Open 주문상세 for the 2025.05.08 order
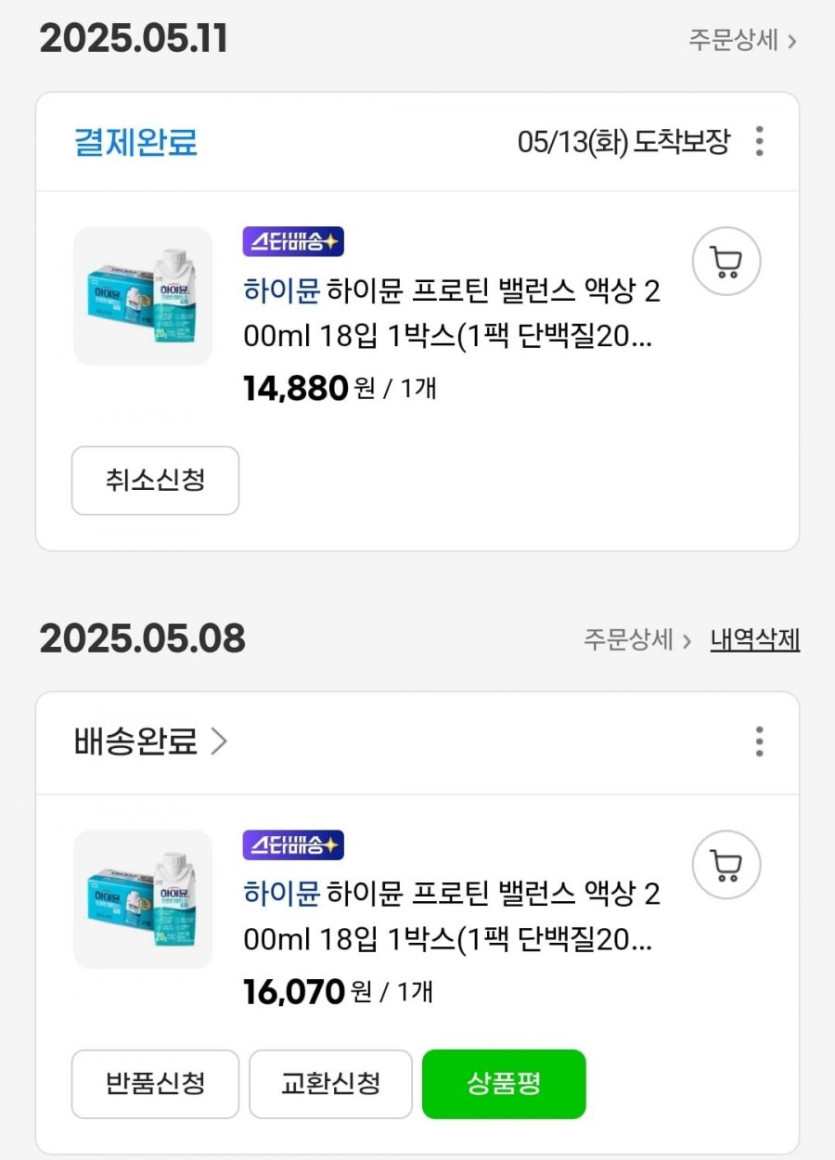The height and width of the screenshot is (1160, 835). tap(637, 640)
